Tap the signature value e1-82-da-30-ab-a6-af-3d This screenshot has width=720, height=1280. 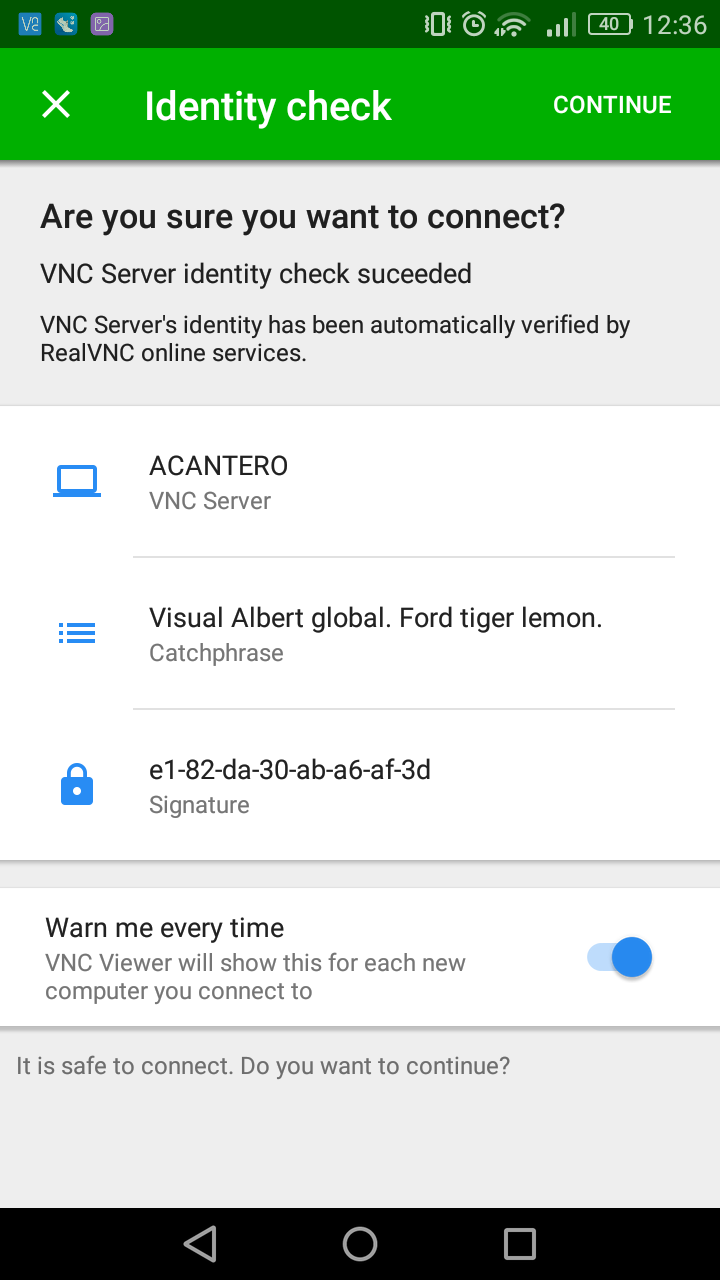pyautogui.click(x=291, y=770)
